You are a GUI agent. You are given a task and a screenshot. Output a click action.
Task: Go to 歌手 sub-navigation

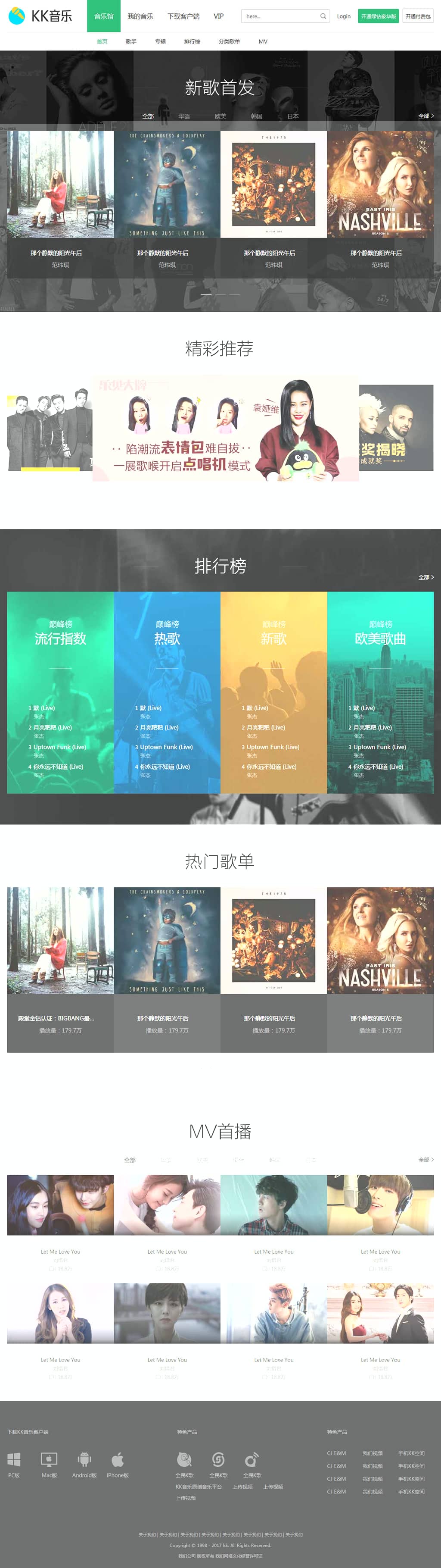tap(131, 41)
